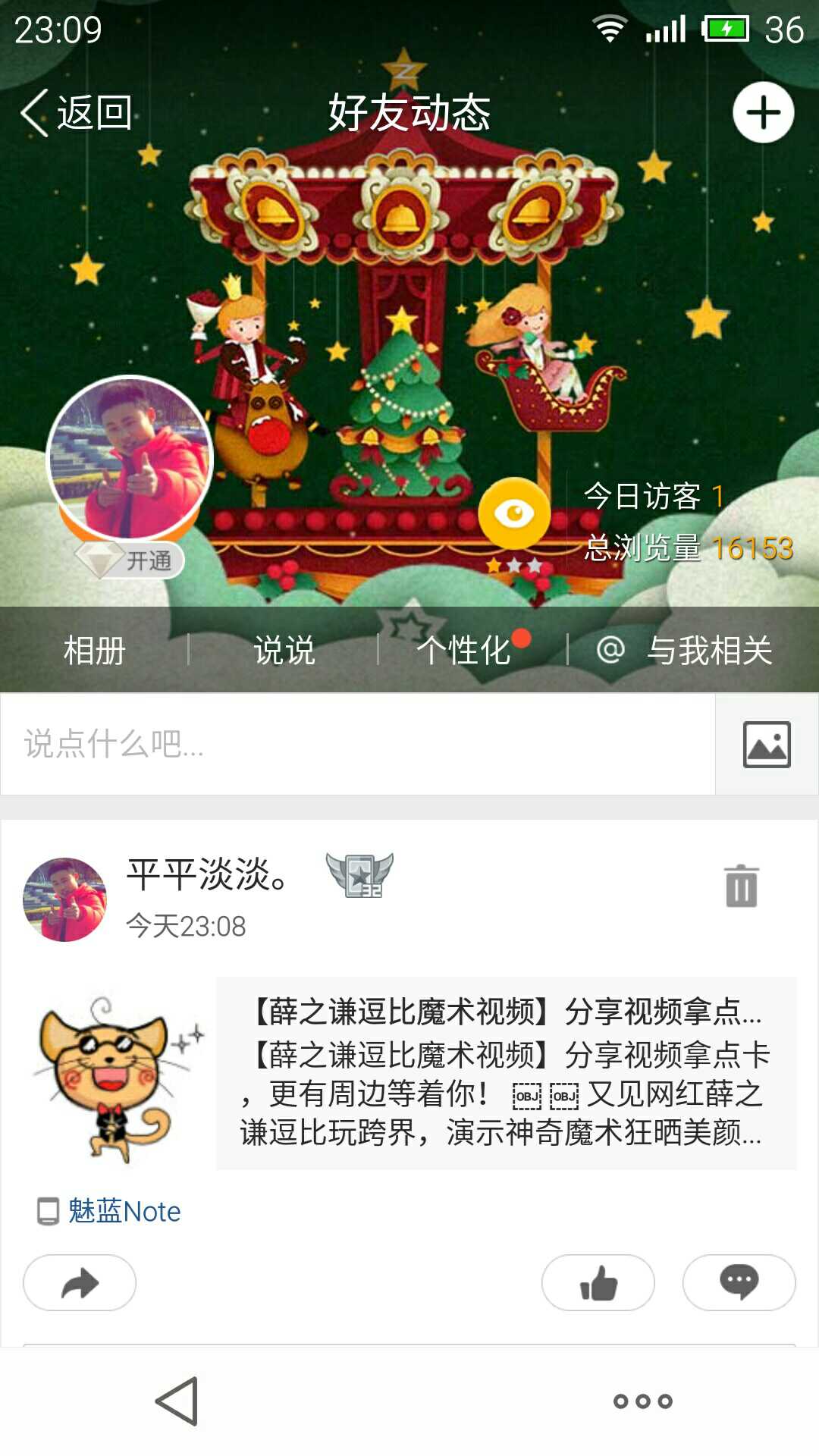819x1456 pixels.
Task: Open the yellow eye visitor icon
Action: pos(514,513)
